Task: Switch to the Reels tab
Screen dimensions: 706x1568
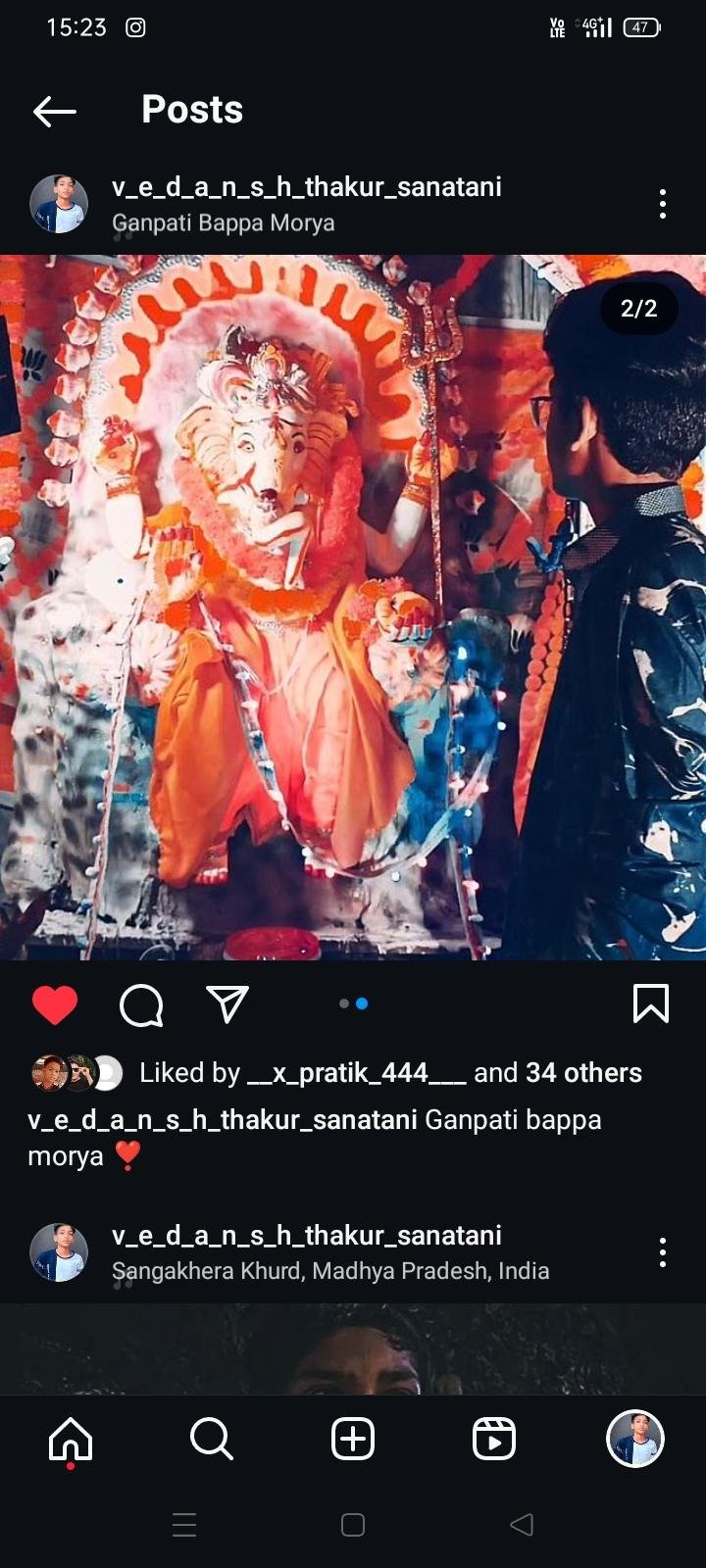Action: pos(494,1440)
